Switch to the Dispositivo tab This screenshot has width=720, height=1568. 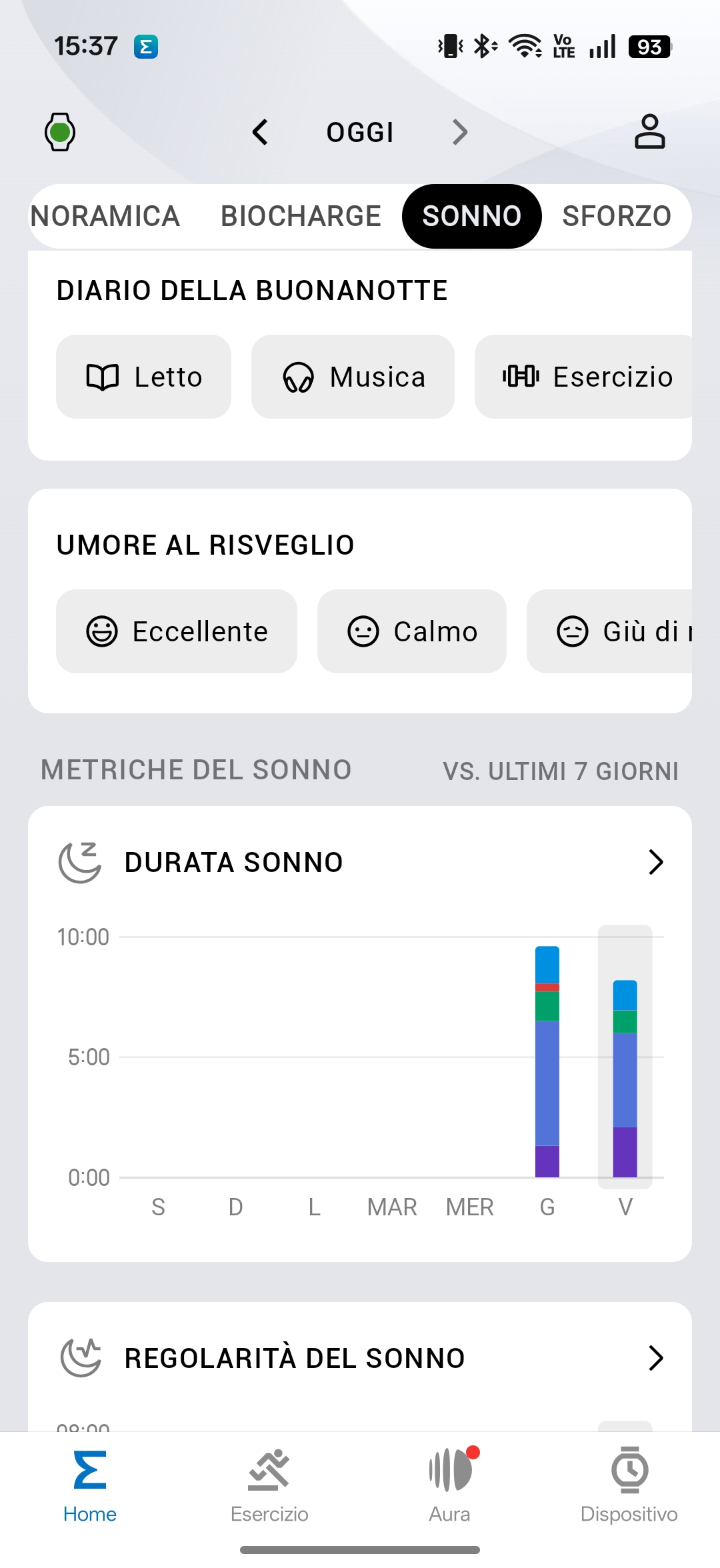[x=629, y=1485]
